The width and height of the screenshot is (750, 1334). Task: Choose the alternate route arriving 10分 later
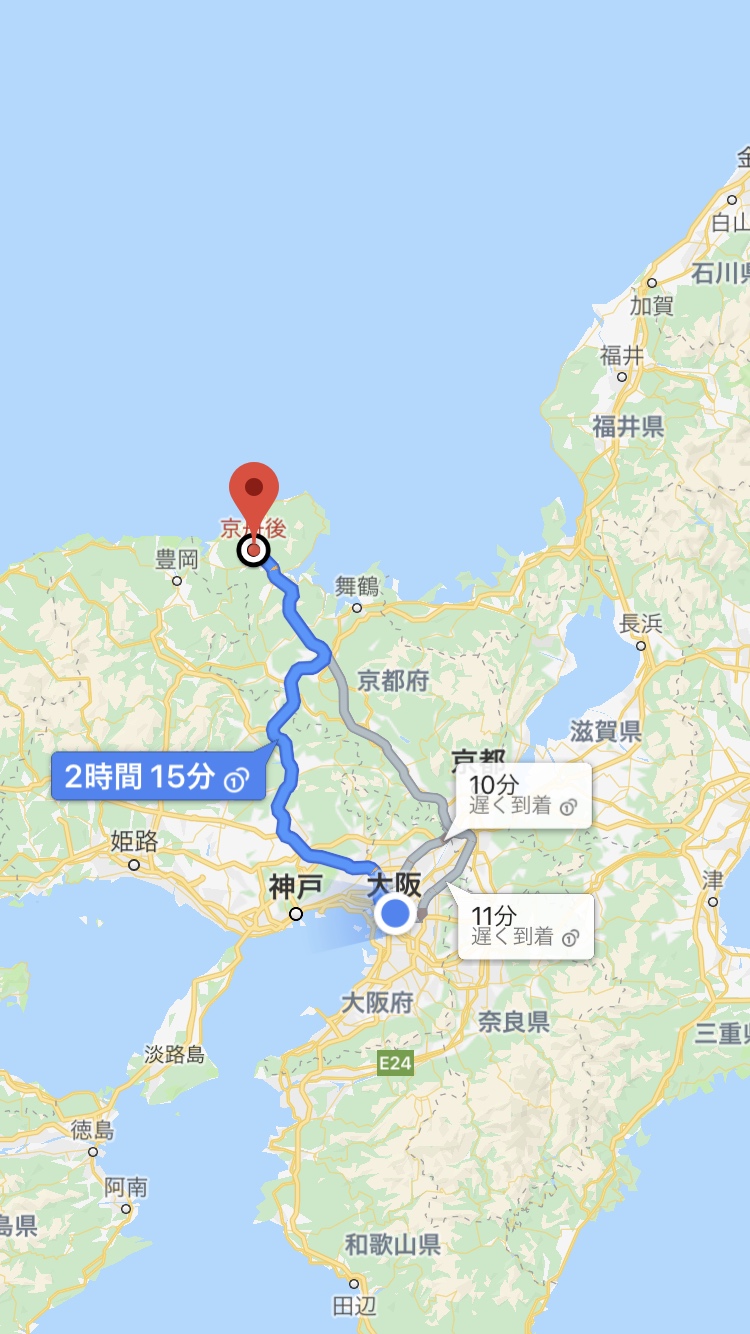(524, 796)
